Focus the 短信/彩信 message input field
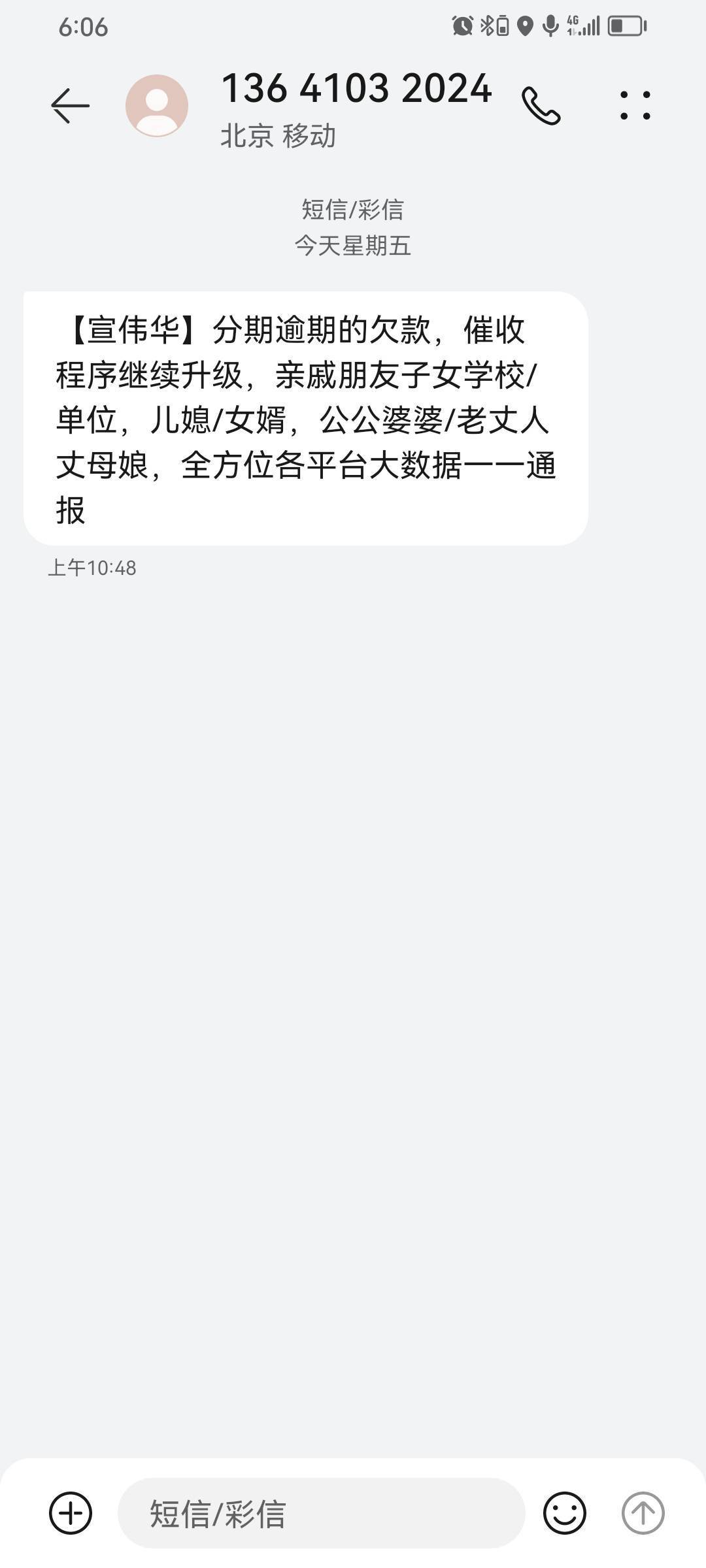The height and width of the screenshot is (1568, 706). point(322,1513)
